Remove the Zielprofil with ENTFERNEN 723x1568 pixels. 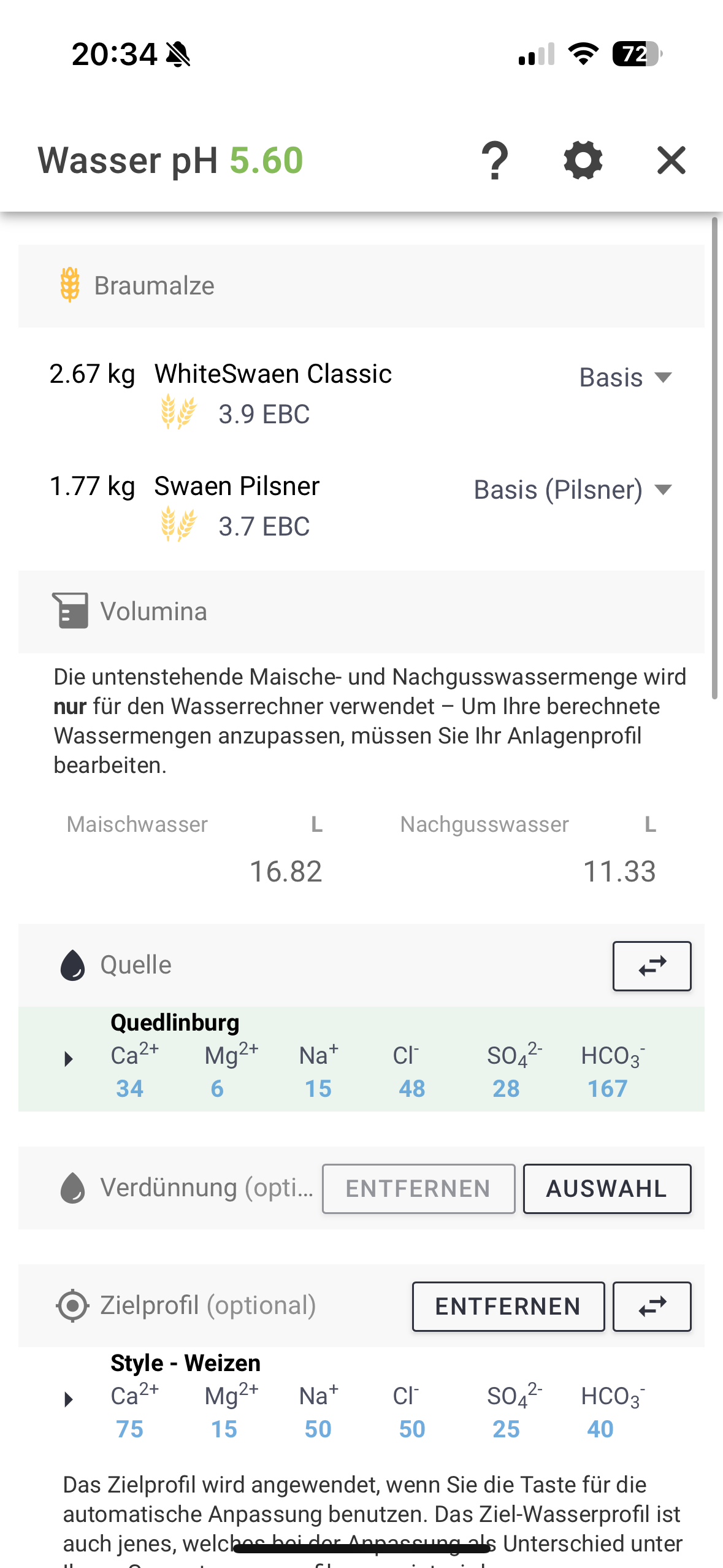[x=508, y=1307]
